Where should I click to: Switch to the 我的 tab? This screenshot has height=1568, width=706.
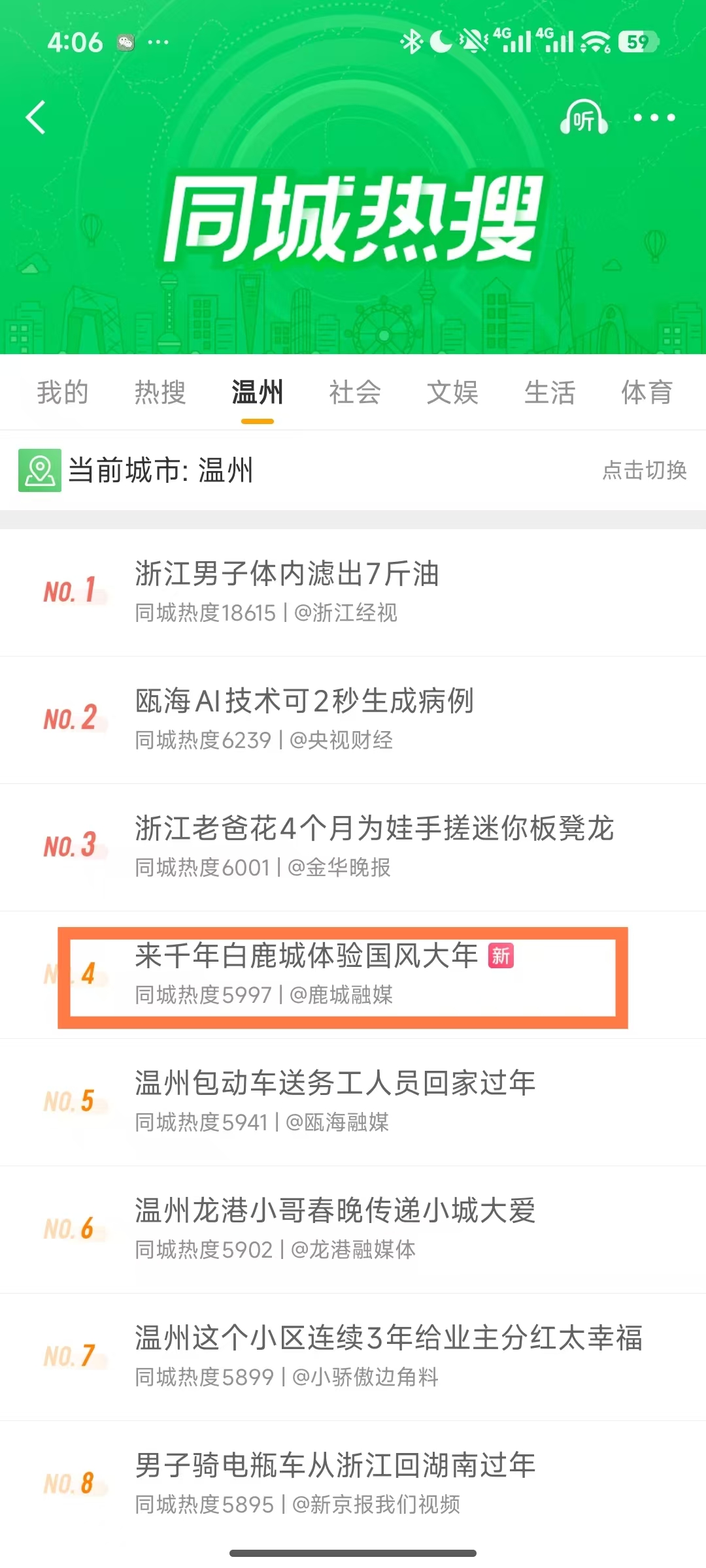63,393
